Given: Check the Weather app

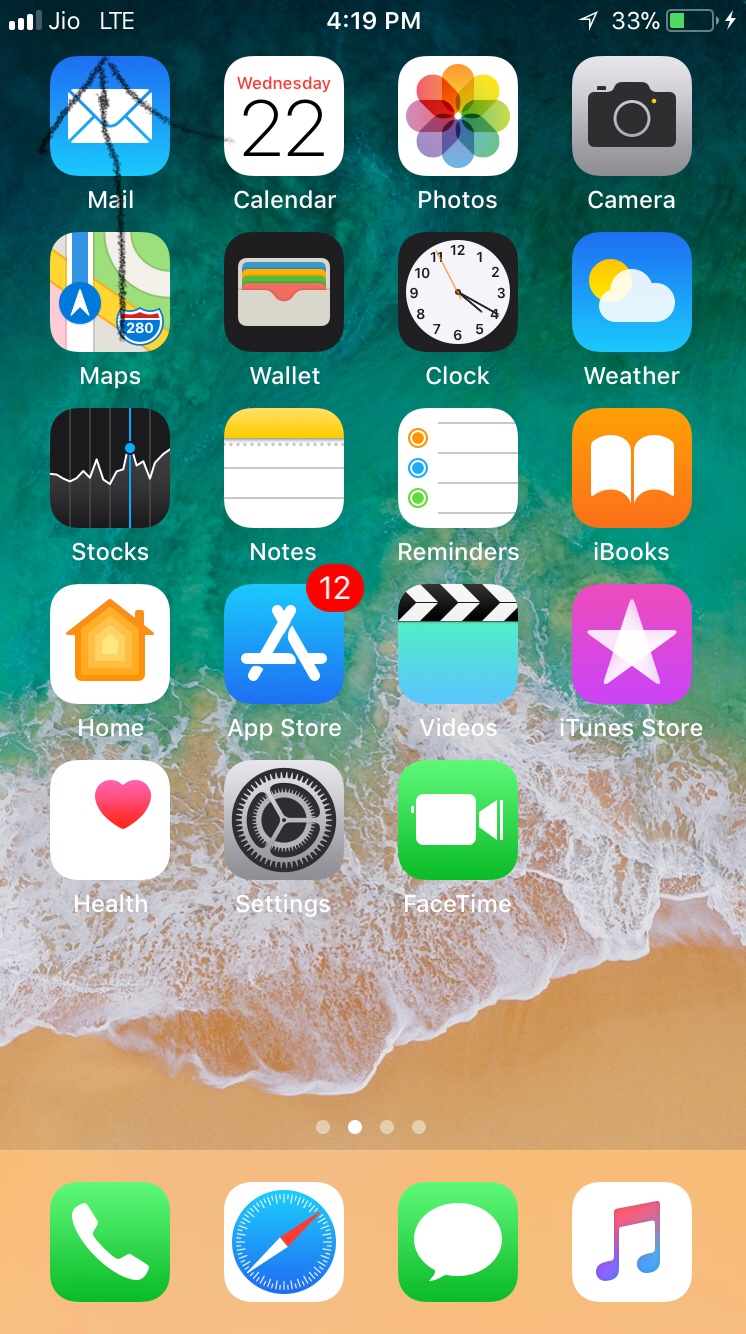Looking at the screenshot, I should click(x=632, y=292).
